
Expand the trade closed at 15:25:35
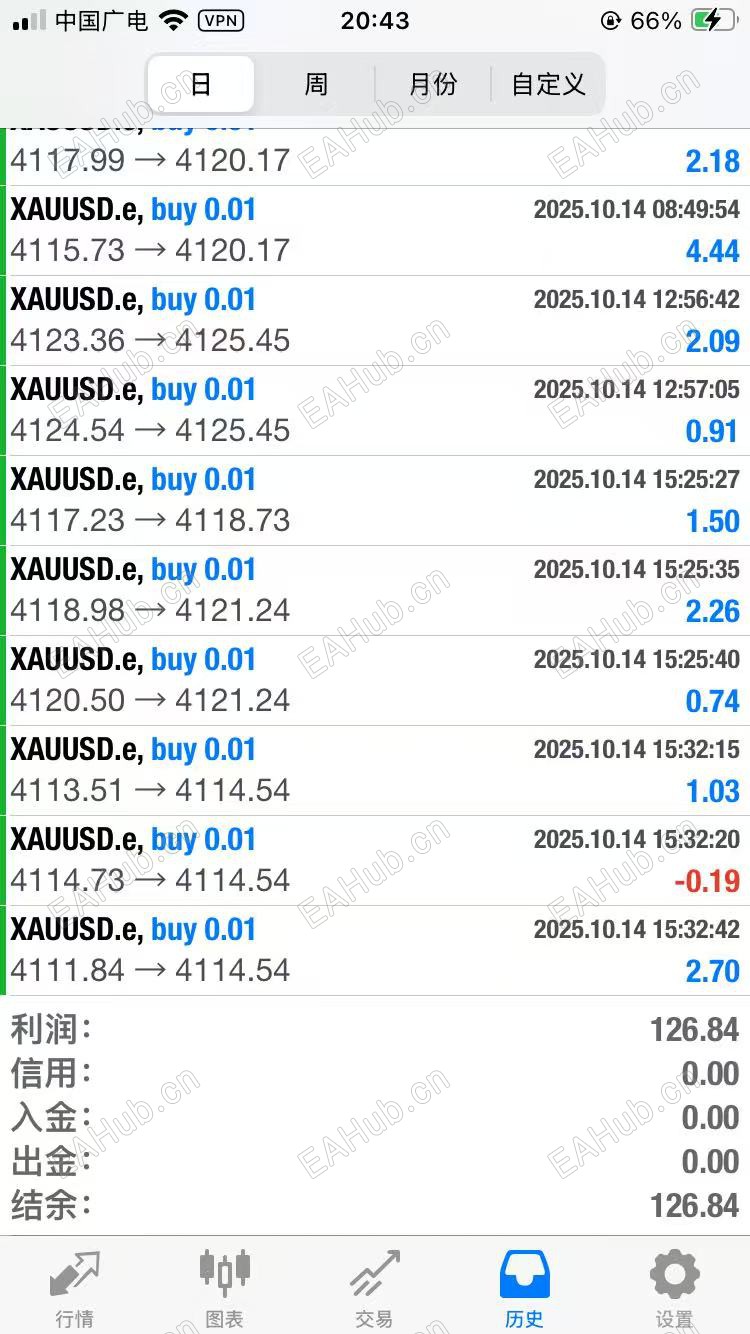click(375, 591)
